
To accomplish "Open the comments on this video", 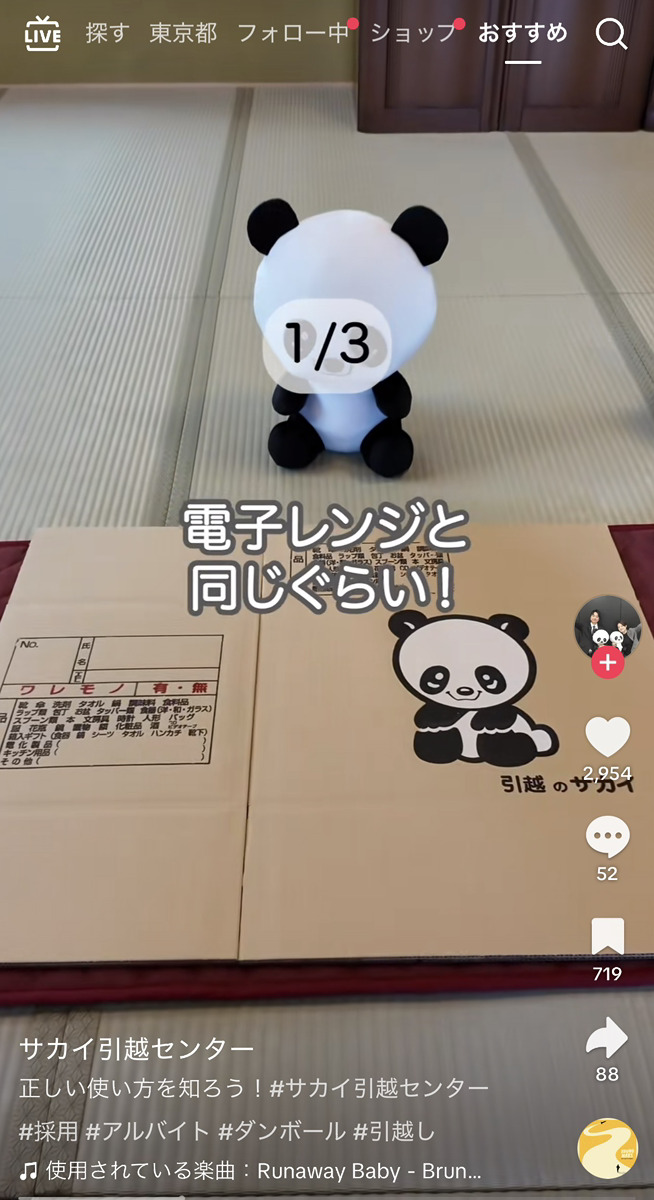I will click(607, 838).
